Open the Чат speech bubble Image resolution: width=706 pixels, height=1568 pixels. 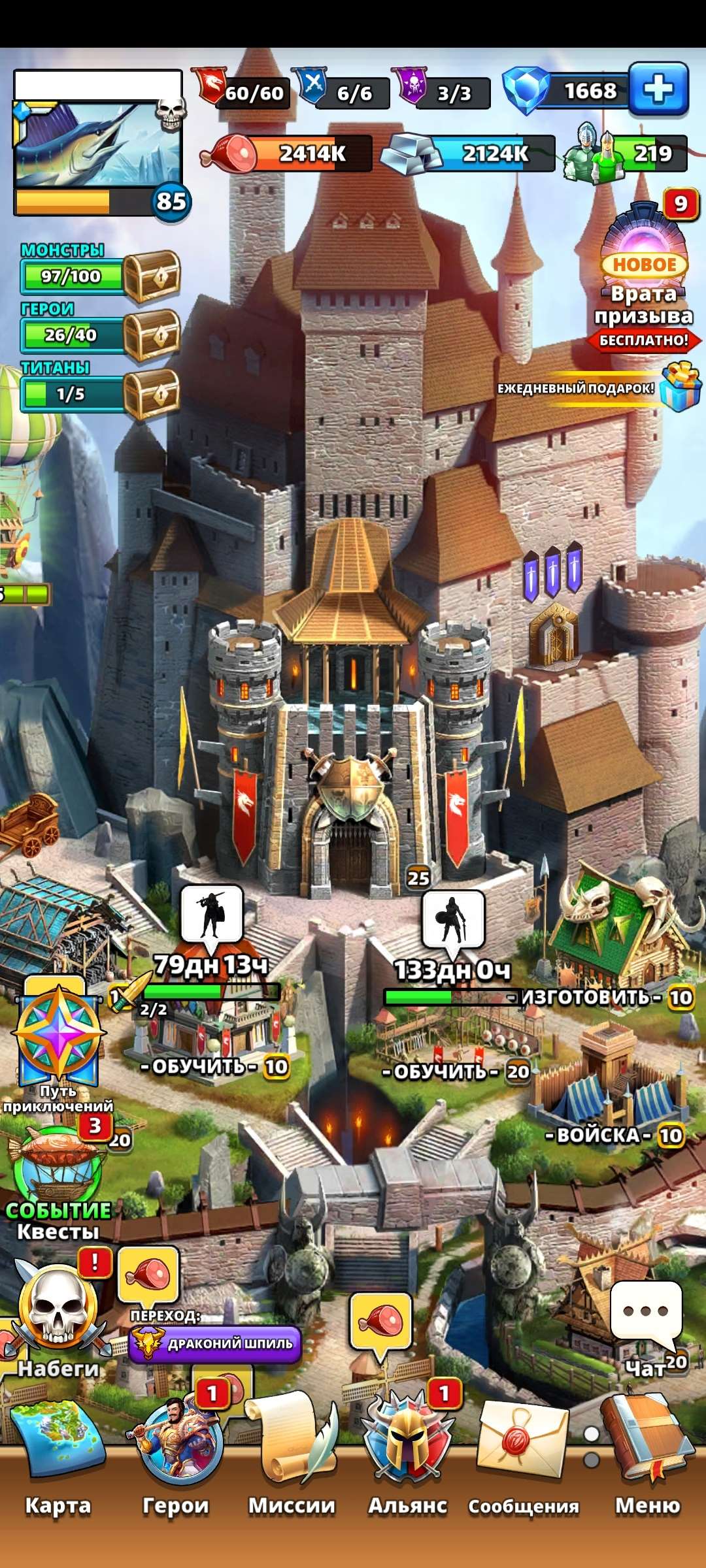[x=646, y=1313]
